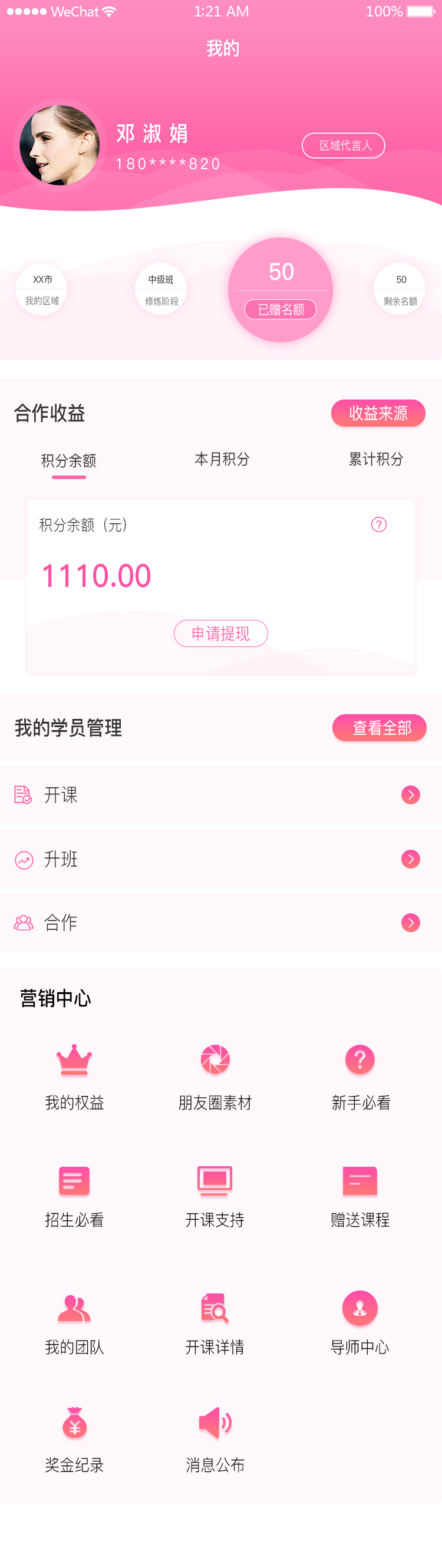This screenshot has height=1568, width=442.
Task: Open 消息公布 announcements
Action: (215, 1438)
